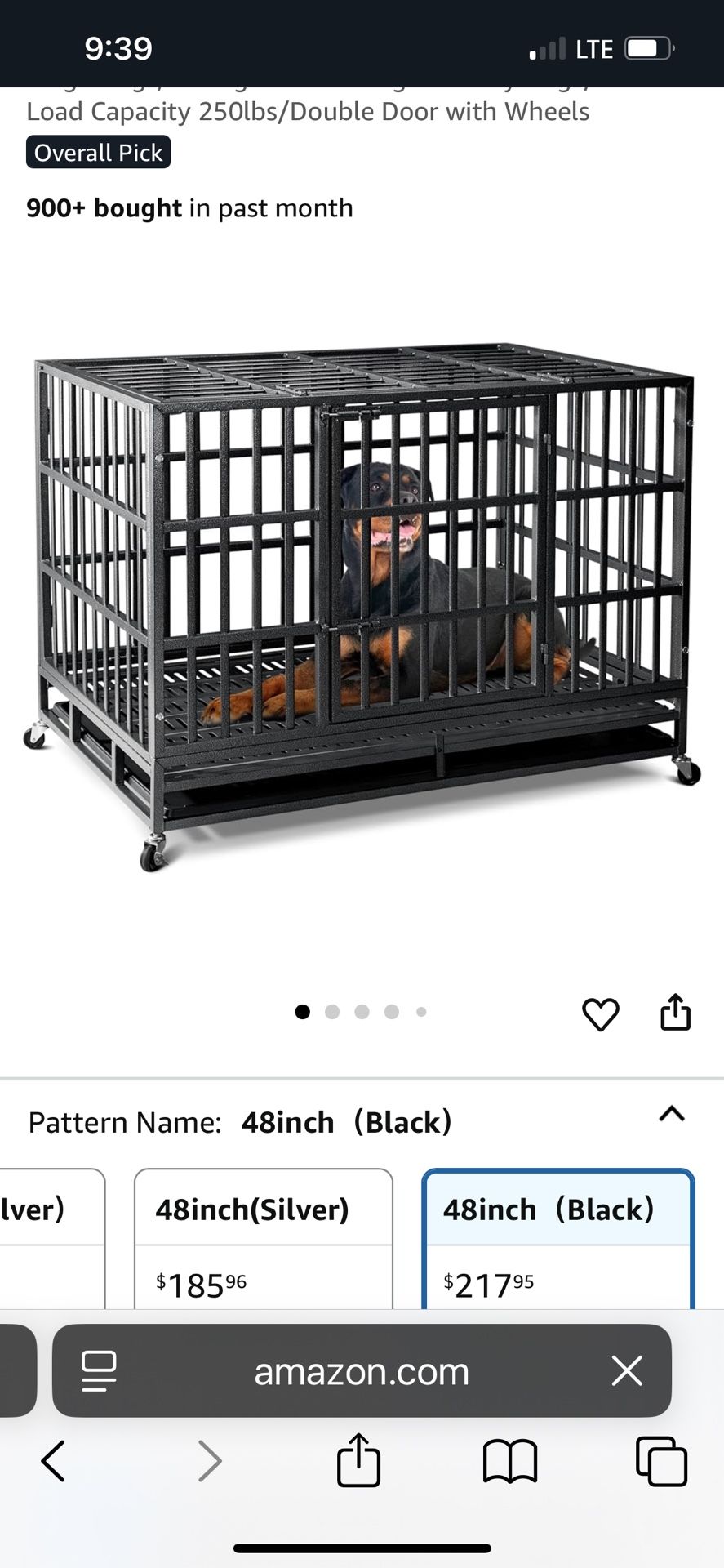Image resolution: width=724 pixels, height=1568 pixels.
Task: Open Safari bookmarks
Action: click(509, 1461)
